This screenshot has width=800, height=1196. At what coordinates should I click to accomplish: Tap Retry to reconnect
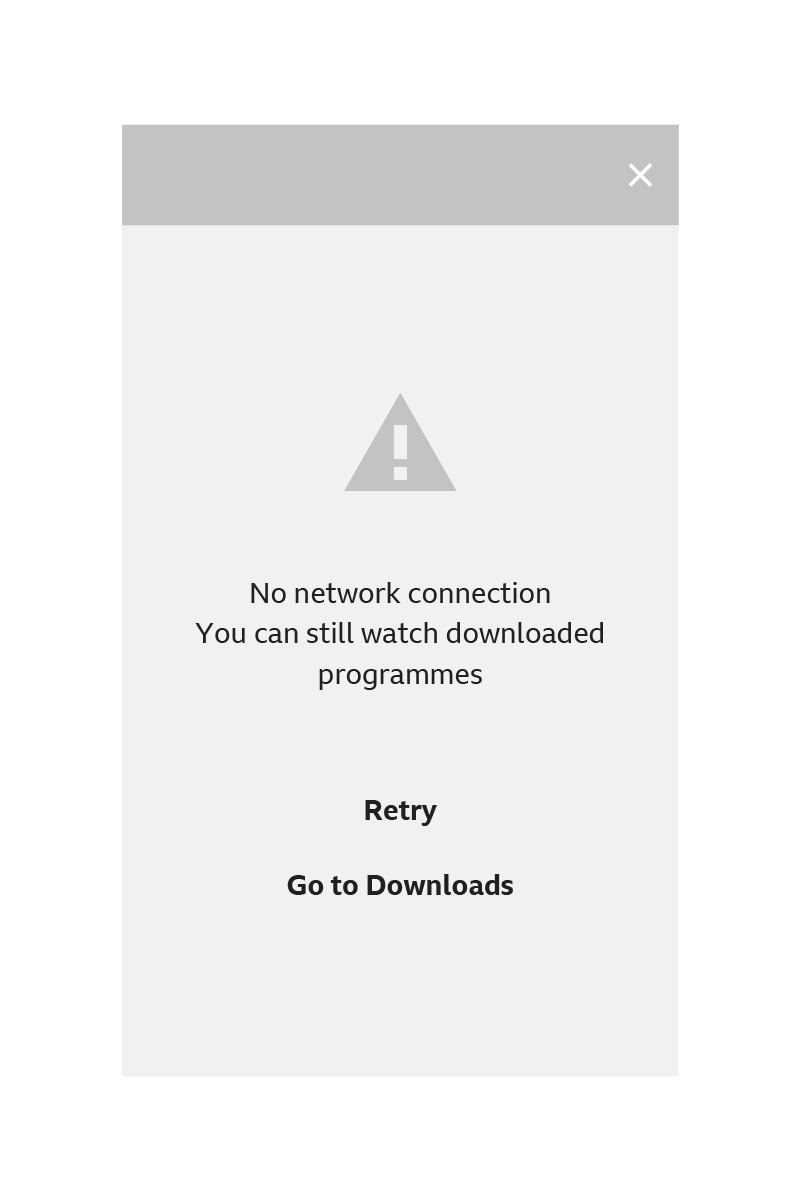pos(400,810)
